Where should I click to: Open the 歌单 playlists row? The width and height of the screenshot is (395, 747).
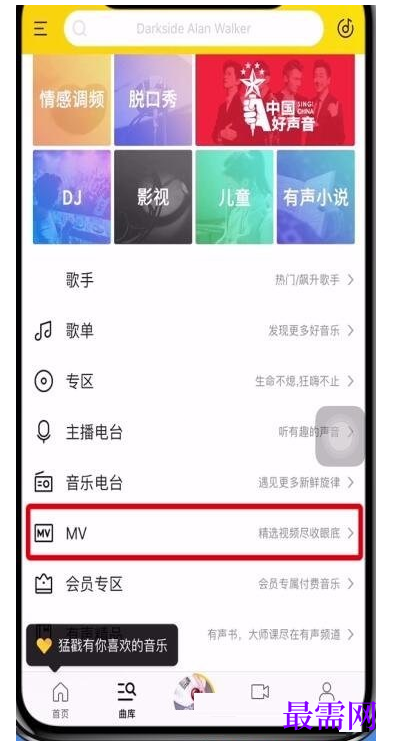(194, 331)
